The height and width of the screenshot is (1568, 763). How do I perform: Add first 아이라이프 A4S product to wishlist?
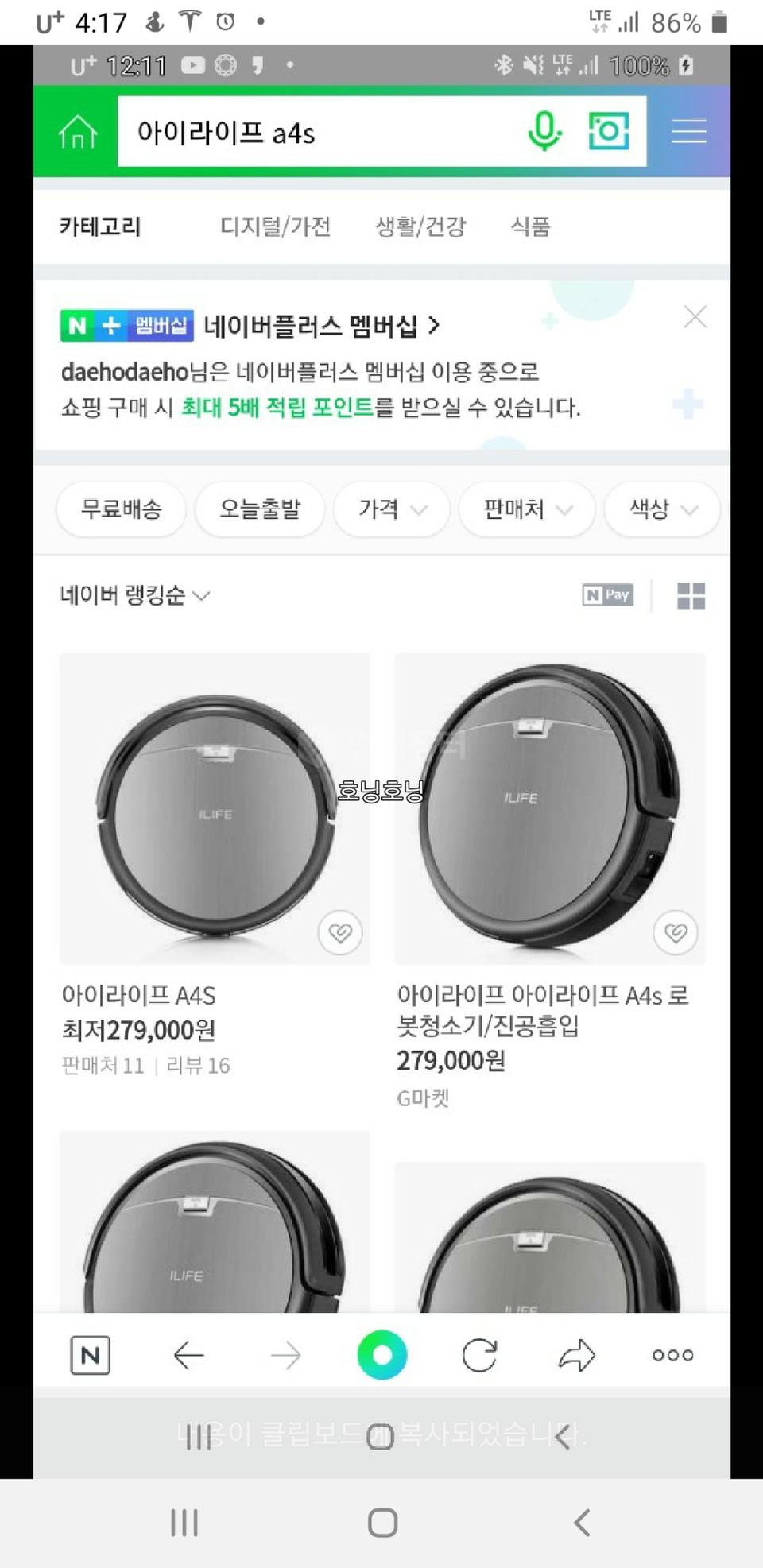[340, 932]
